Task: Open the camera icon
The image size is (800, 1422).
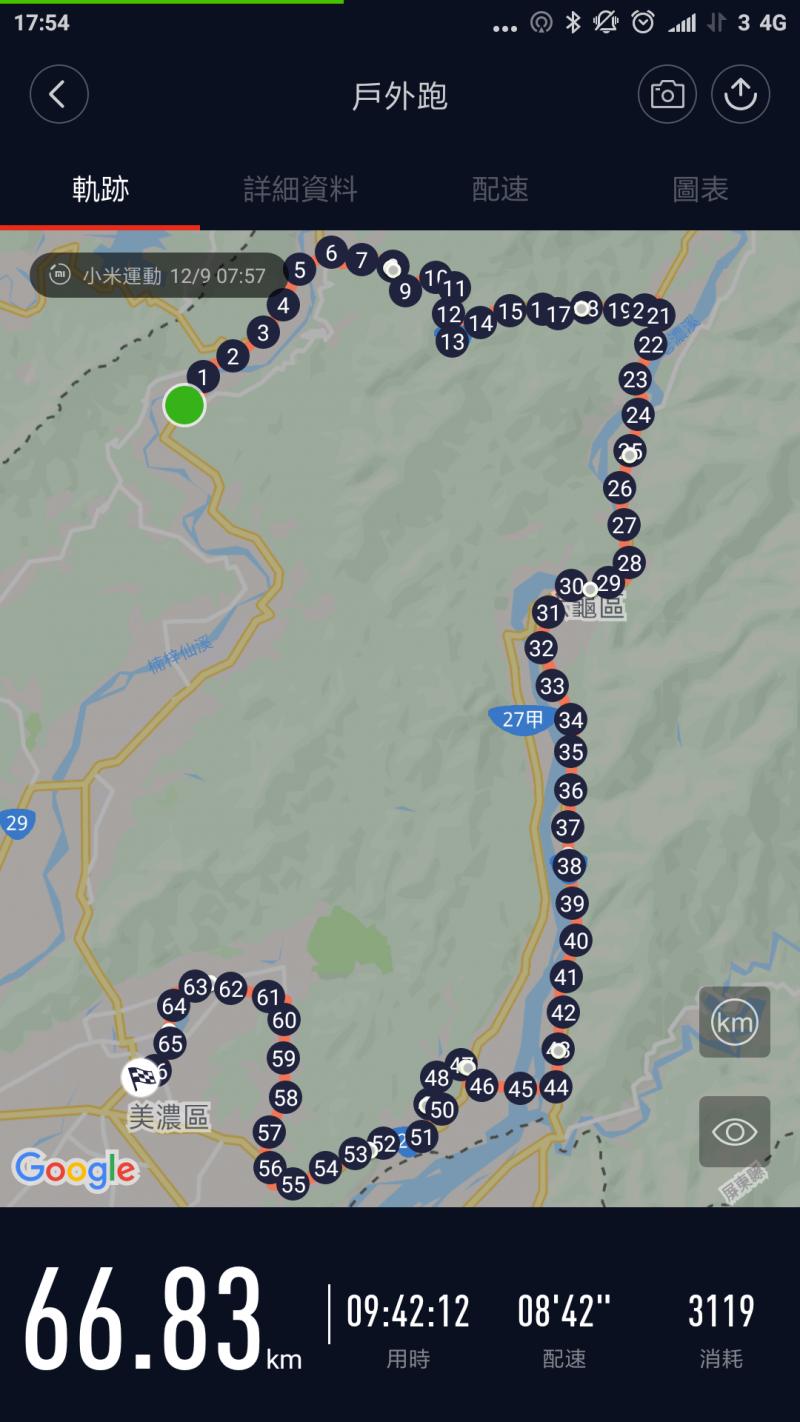Action: (667, 95)
